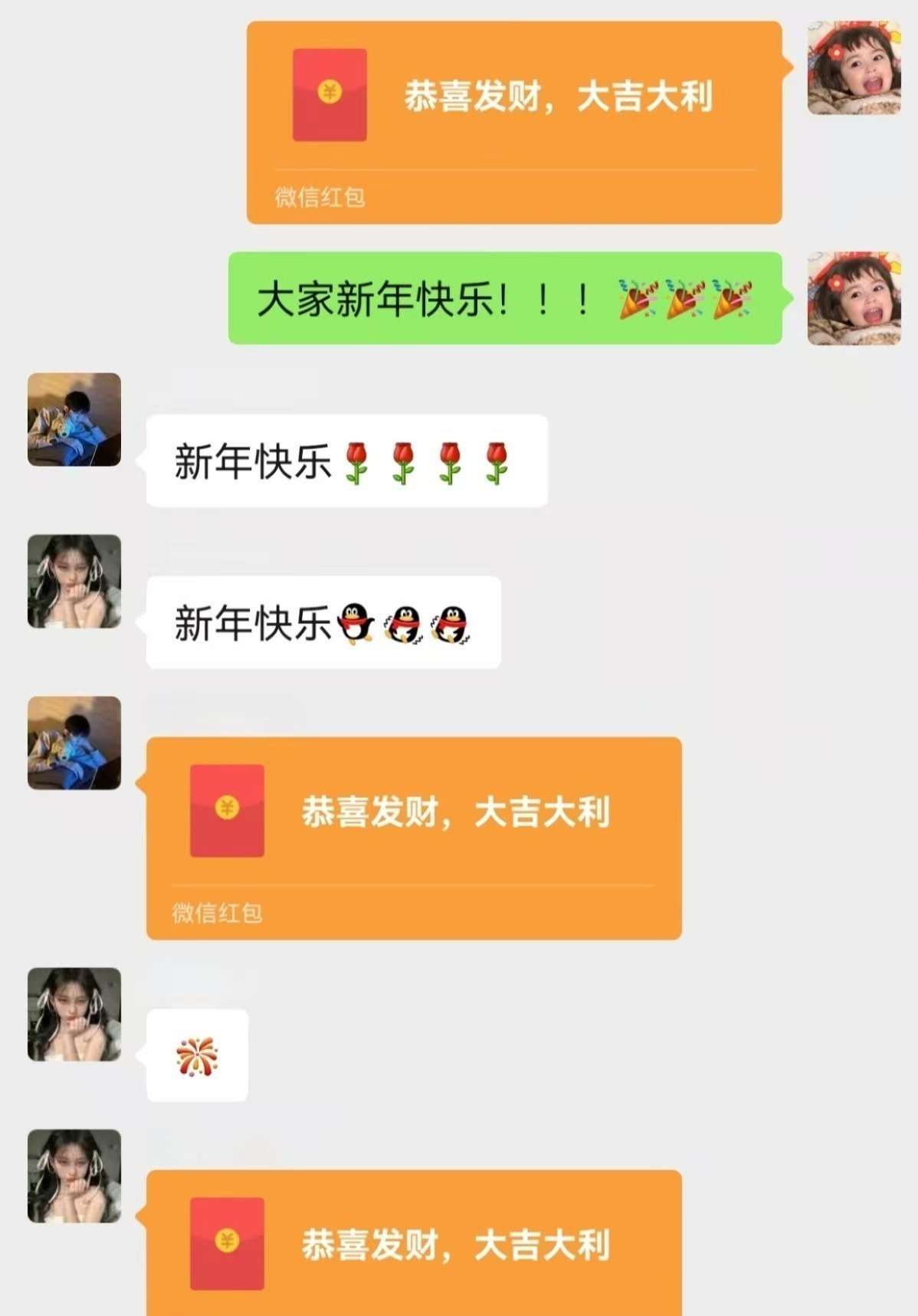
Task: View profile of sender of penguin 新年快乐 message
Action: (x=74, y=581)
